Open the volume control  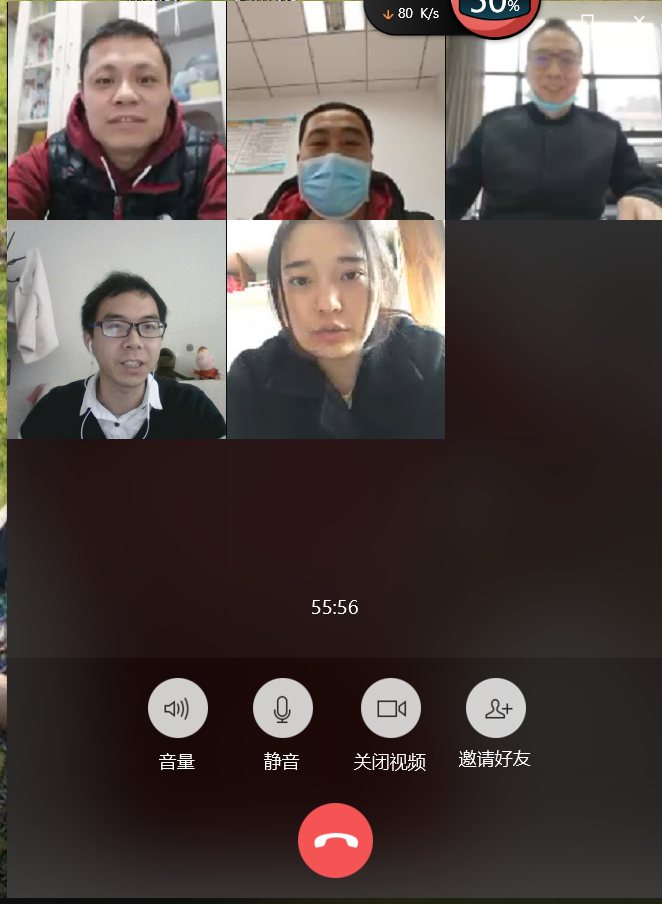click(x=177, y=708)
